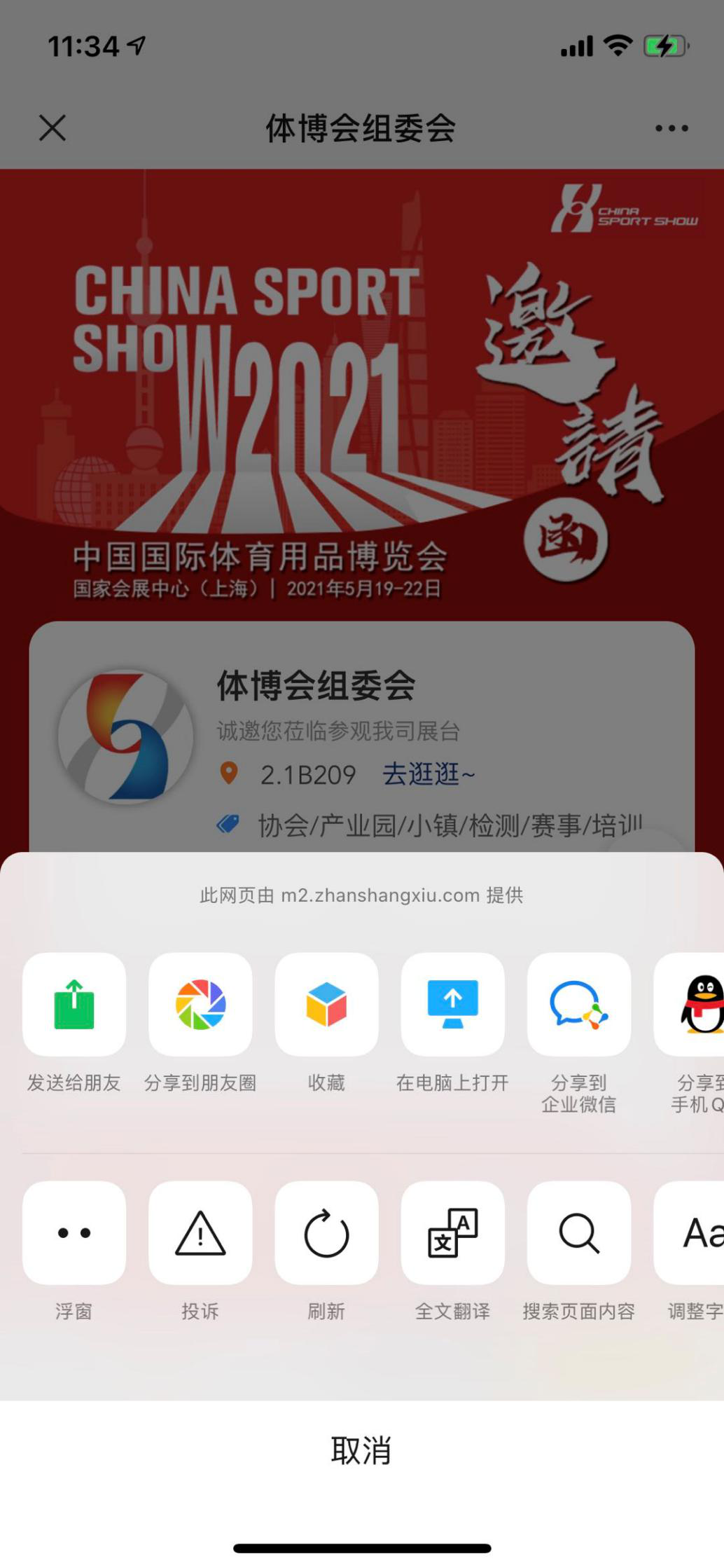Select 在电脑上打开 to open on computer
724x1568 pixels.
coord(452,1005)
